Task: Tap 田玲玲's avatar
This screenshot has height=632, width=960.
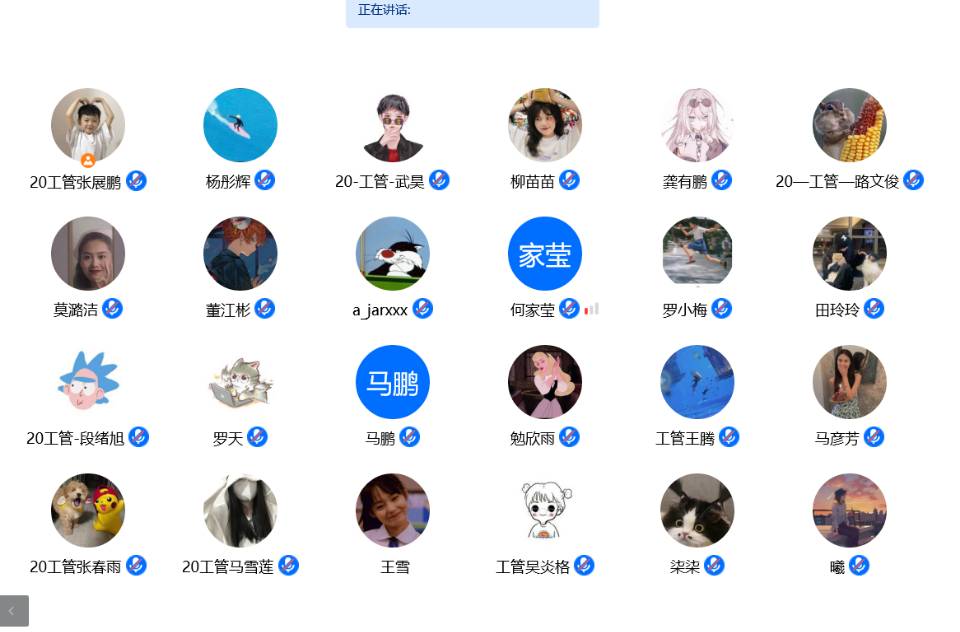Action: pos(849,254)
